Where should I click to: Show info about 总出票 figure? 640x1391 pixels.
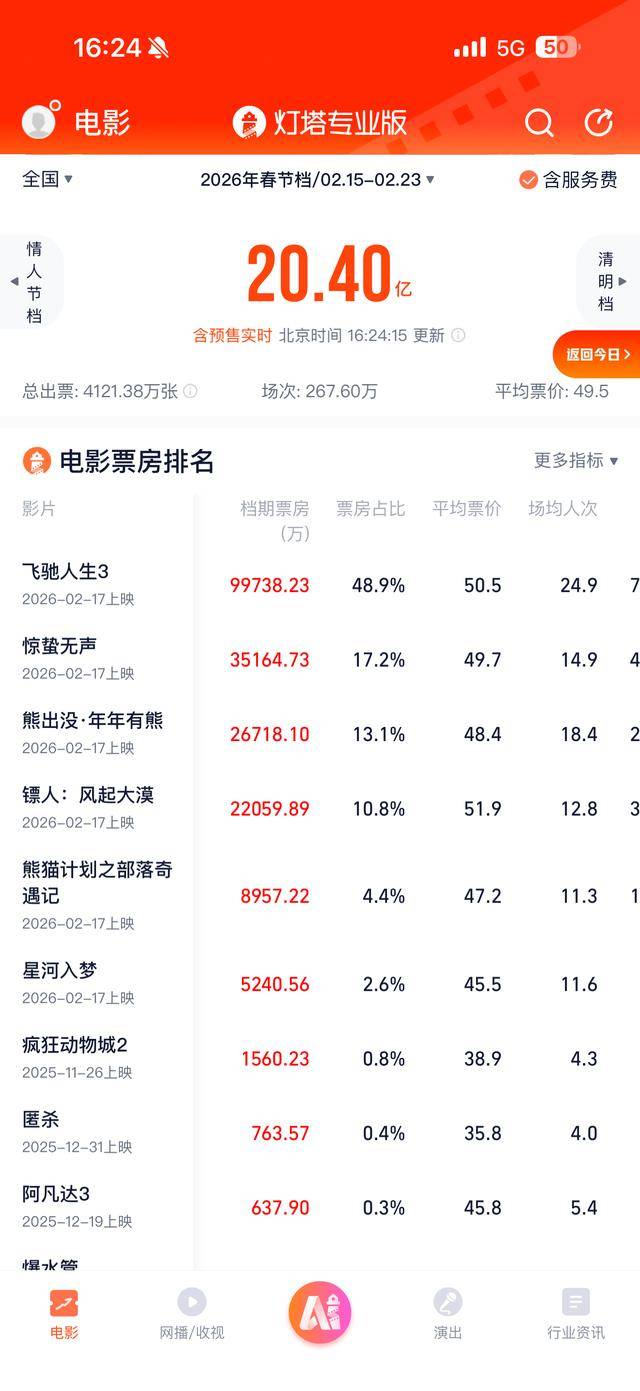(x=190, y=391)
